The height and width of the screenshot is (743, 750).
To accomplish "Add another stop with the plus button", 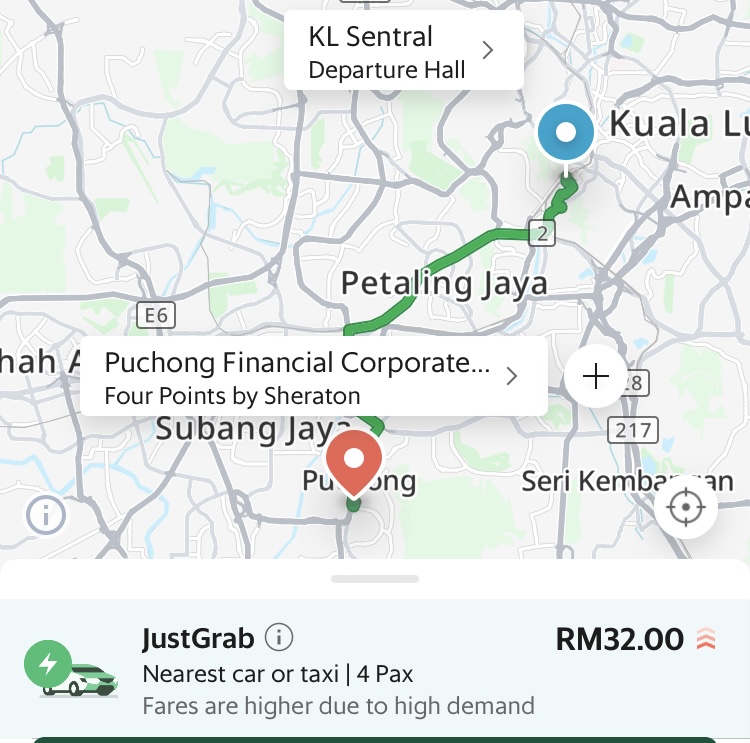I will (596, 376).
